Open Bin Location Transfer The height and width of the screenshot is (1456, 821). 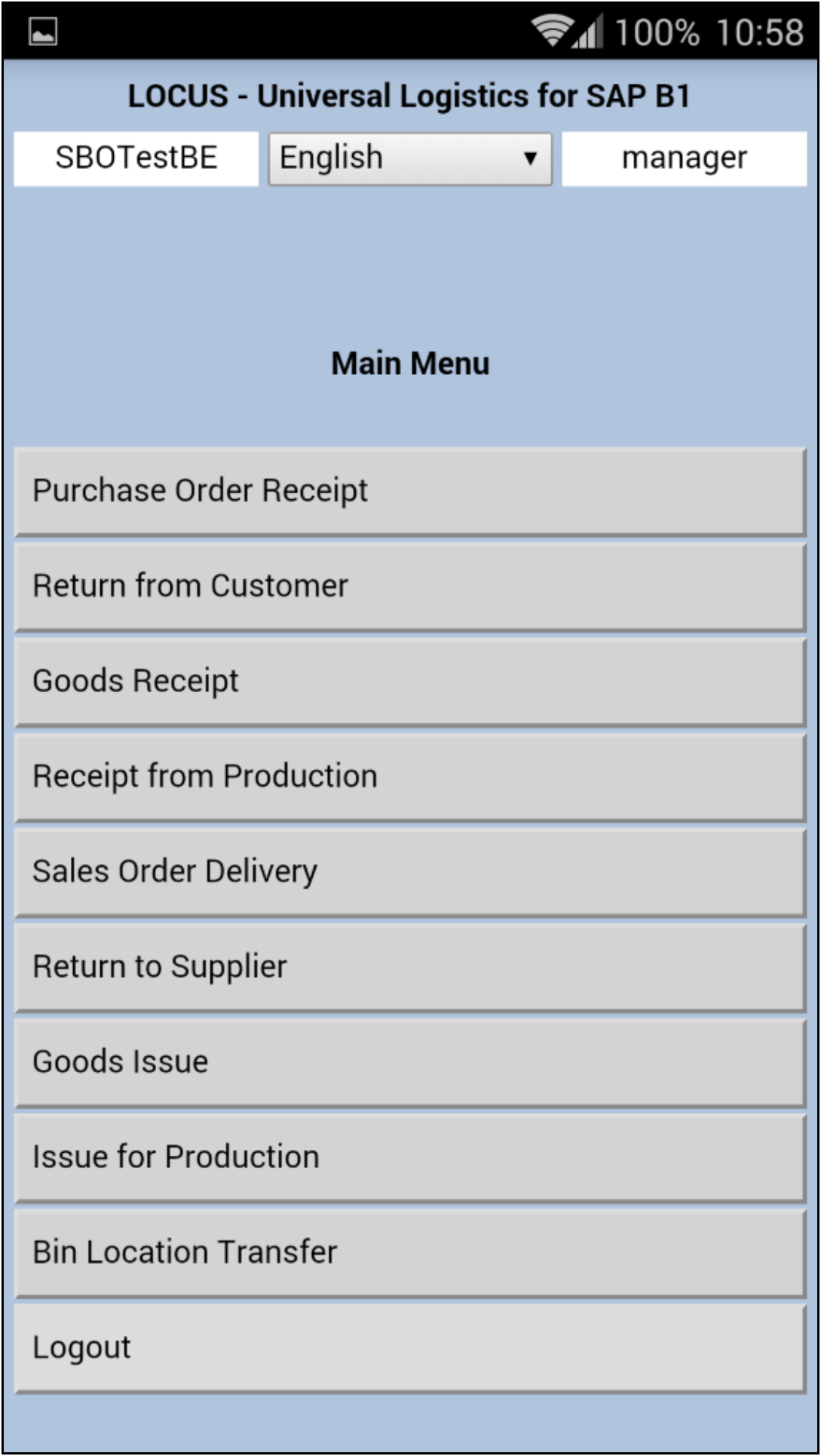[410, 1253]
